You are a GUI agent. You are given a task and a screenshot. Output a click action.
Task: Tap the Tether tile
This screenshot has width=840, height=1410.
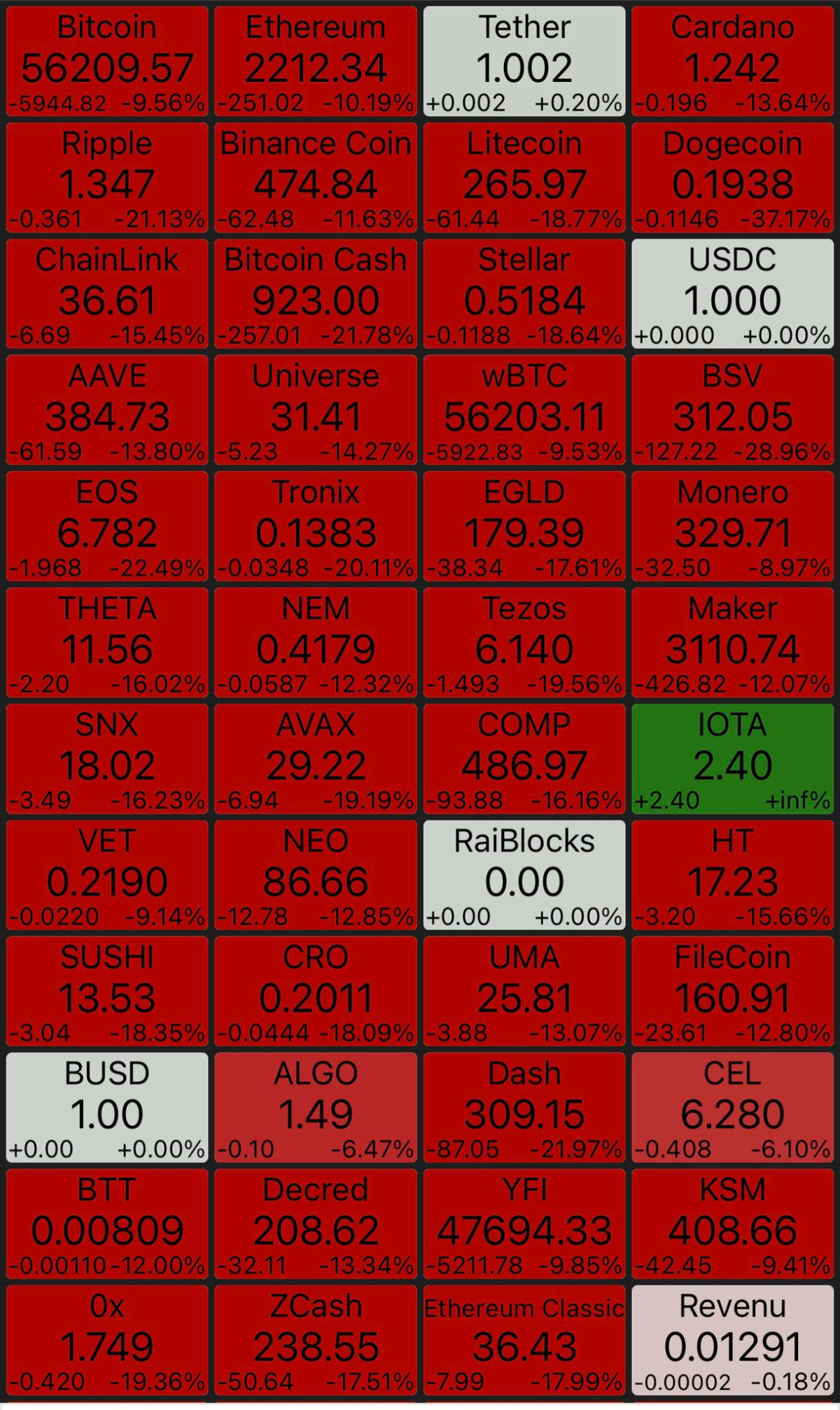(524, 62)
